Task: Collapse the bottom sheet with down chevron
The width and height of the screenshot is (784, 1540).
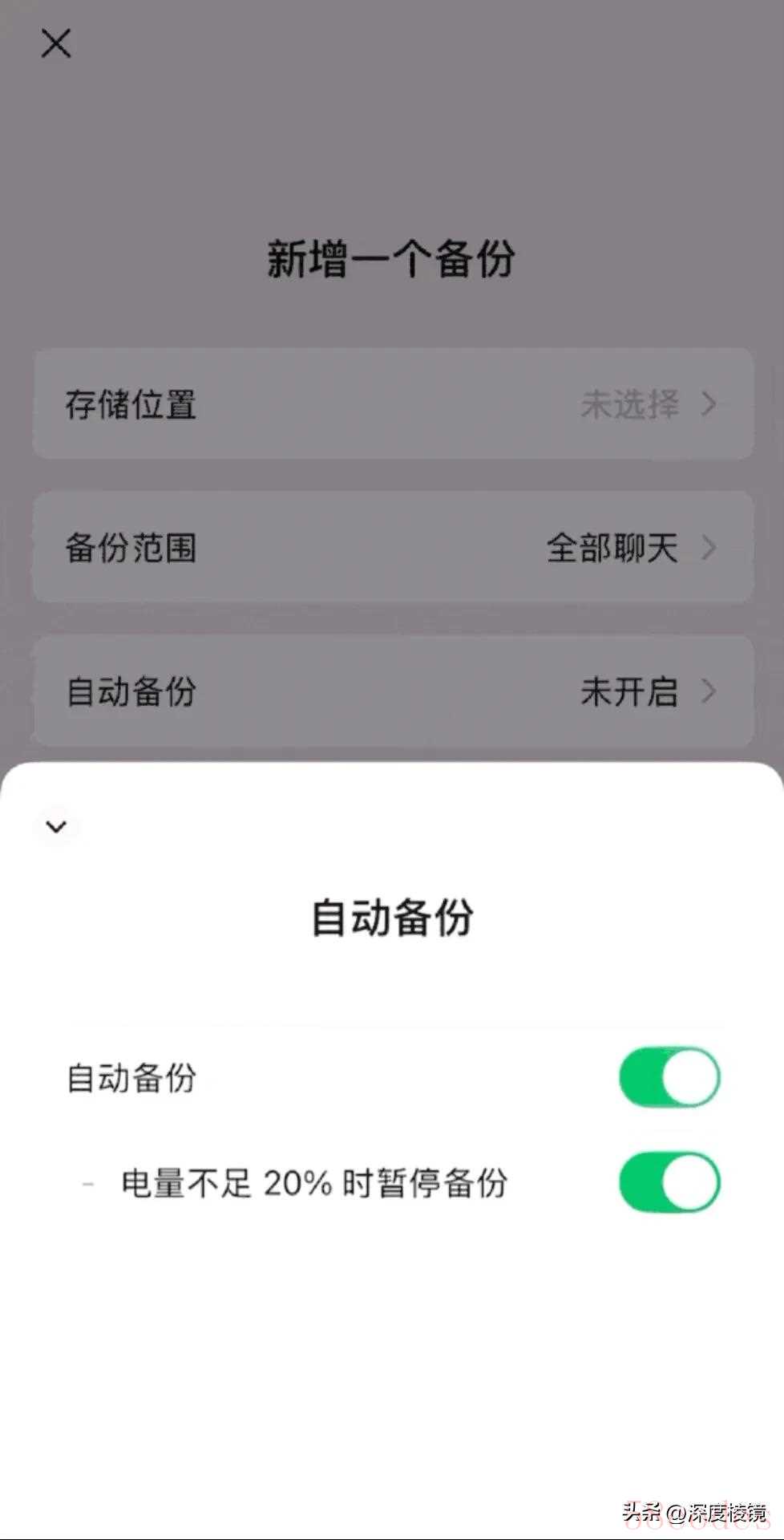Action: 56,826
